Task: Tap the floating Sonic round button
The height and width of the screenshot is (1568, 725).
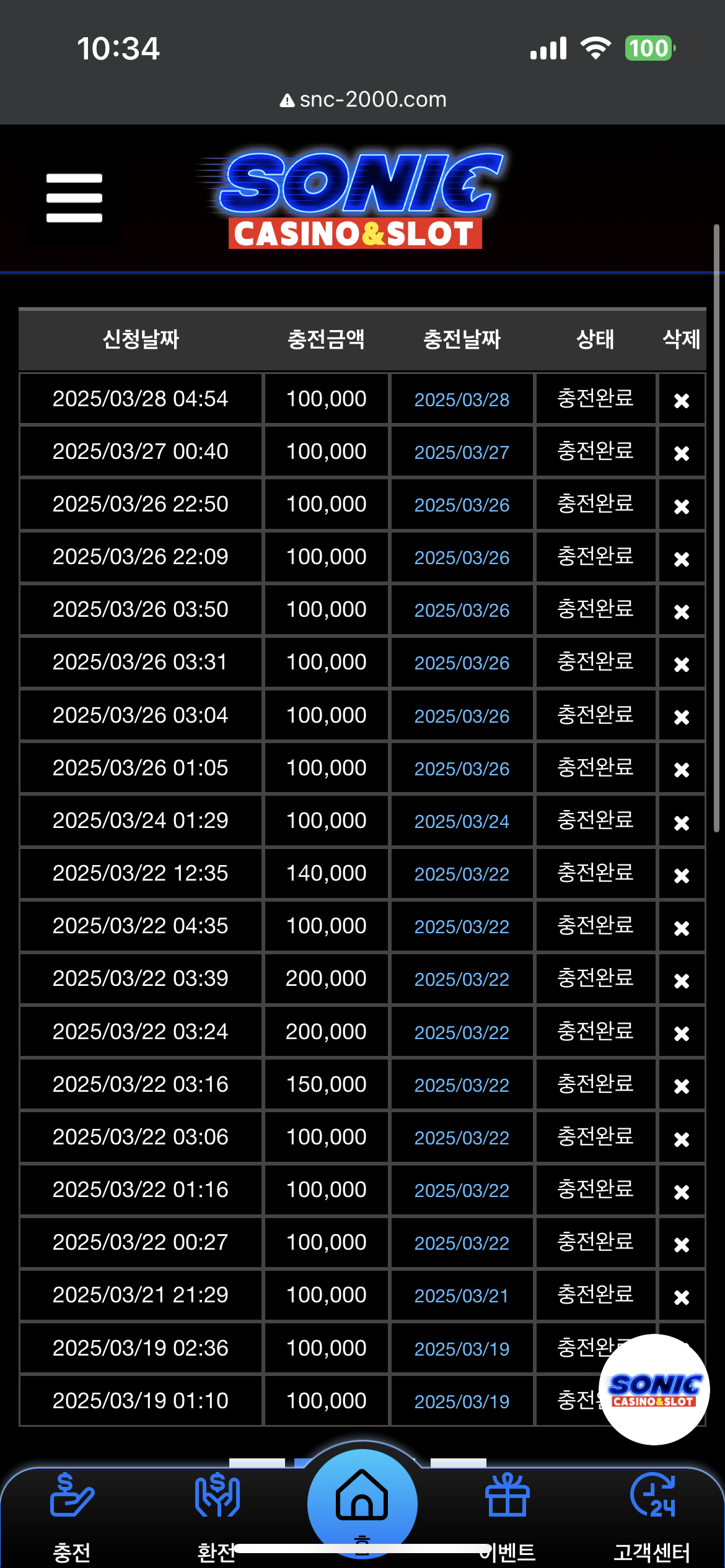Action: click(x=654, y=1390)
